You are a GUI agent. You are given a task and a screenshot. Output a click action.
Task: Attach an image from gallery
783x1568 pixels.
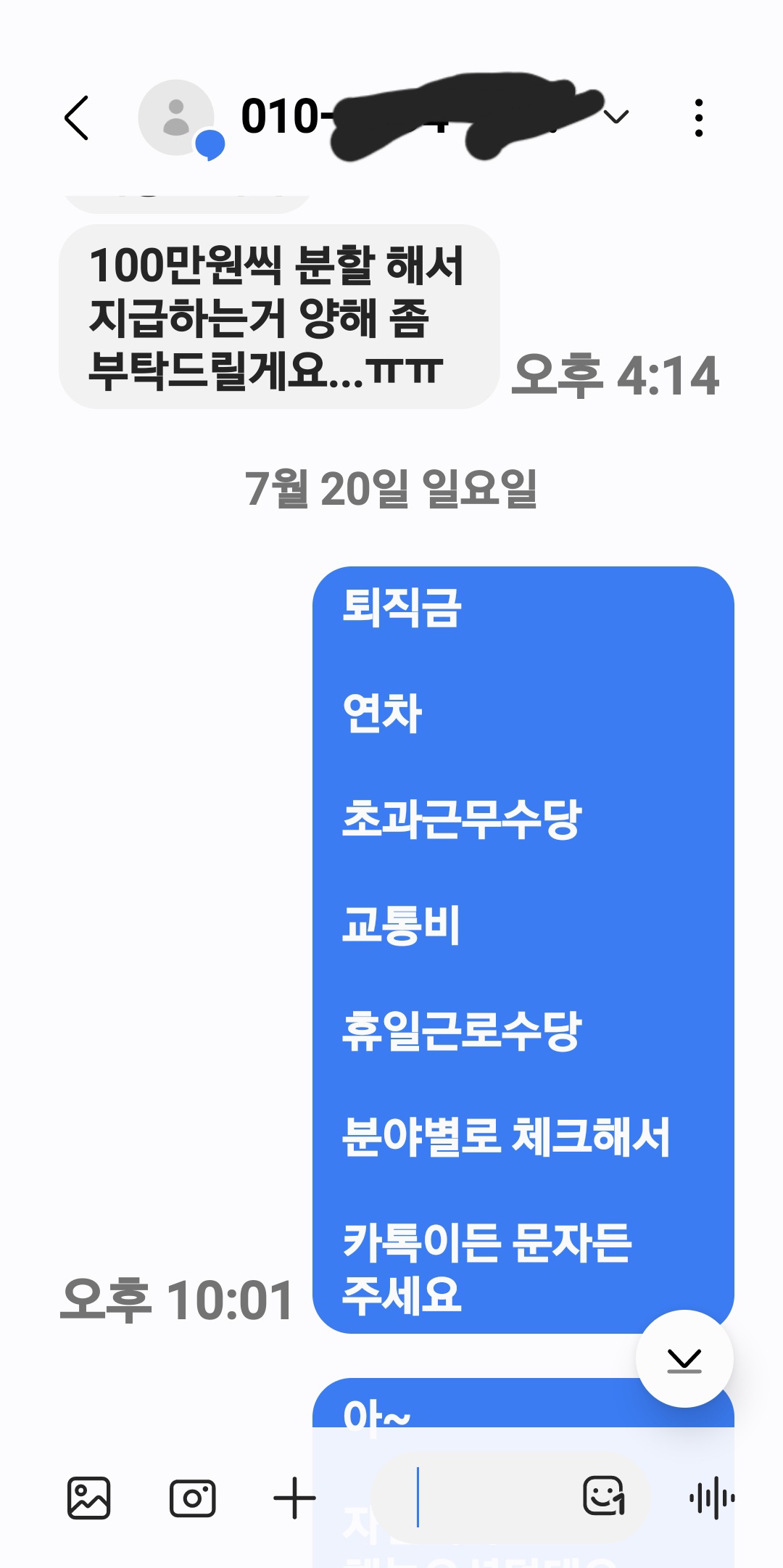pyautogui.click(x=88, y=1498)
